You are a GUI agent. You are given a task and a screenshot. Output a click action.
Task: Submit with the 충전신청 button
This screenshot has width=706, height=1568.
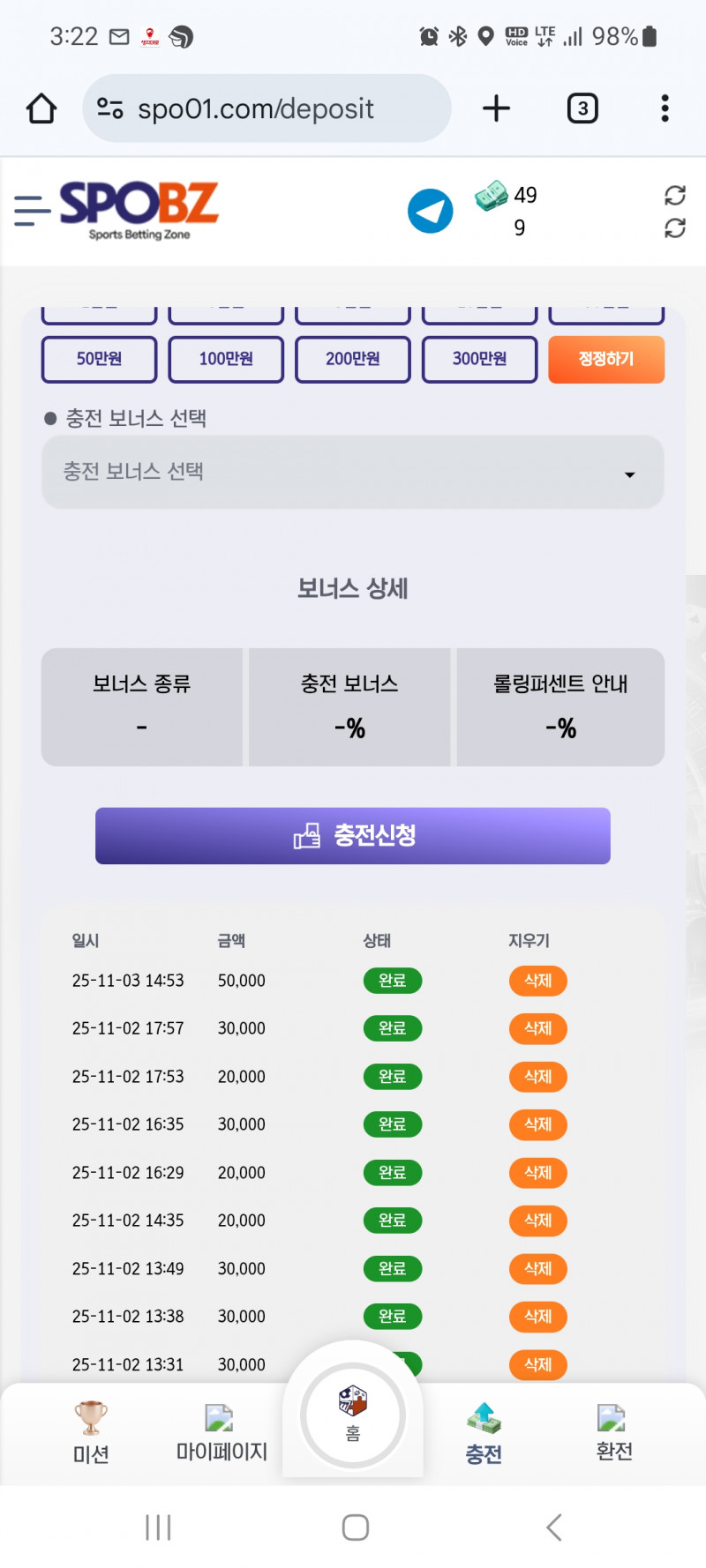[x=352, y=835]
